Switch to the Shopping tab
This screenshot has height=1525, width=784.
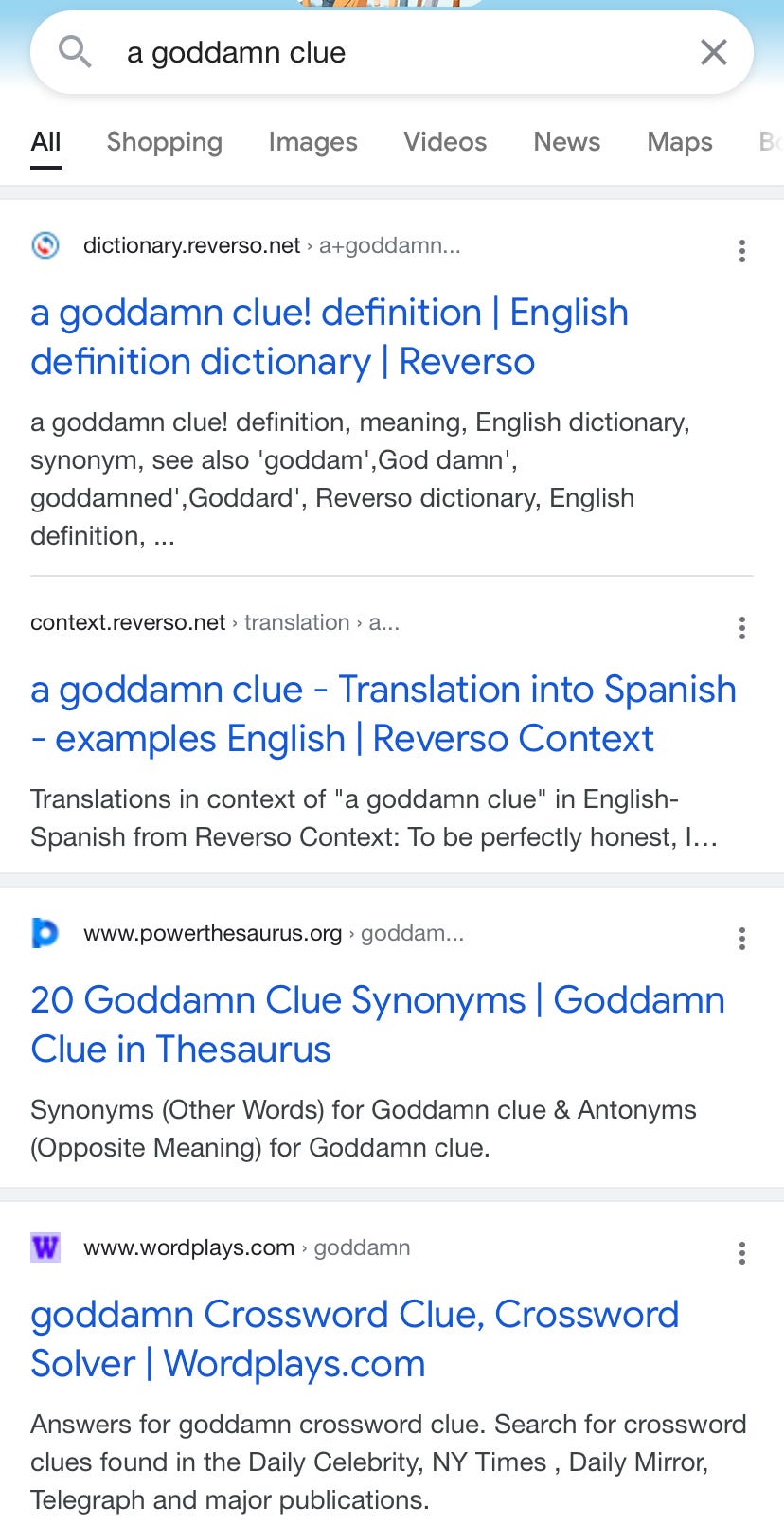(164, 142)
